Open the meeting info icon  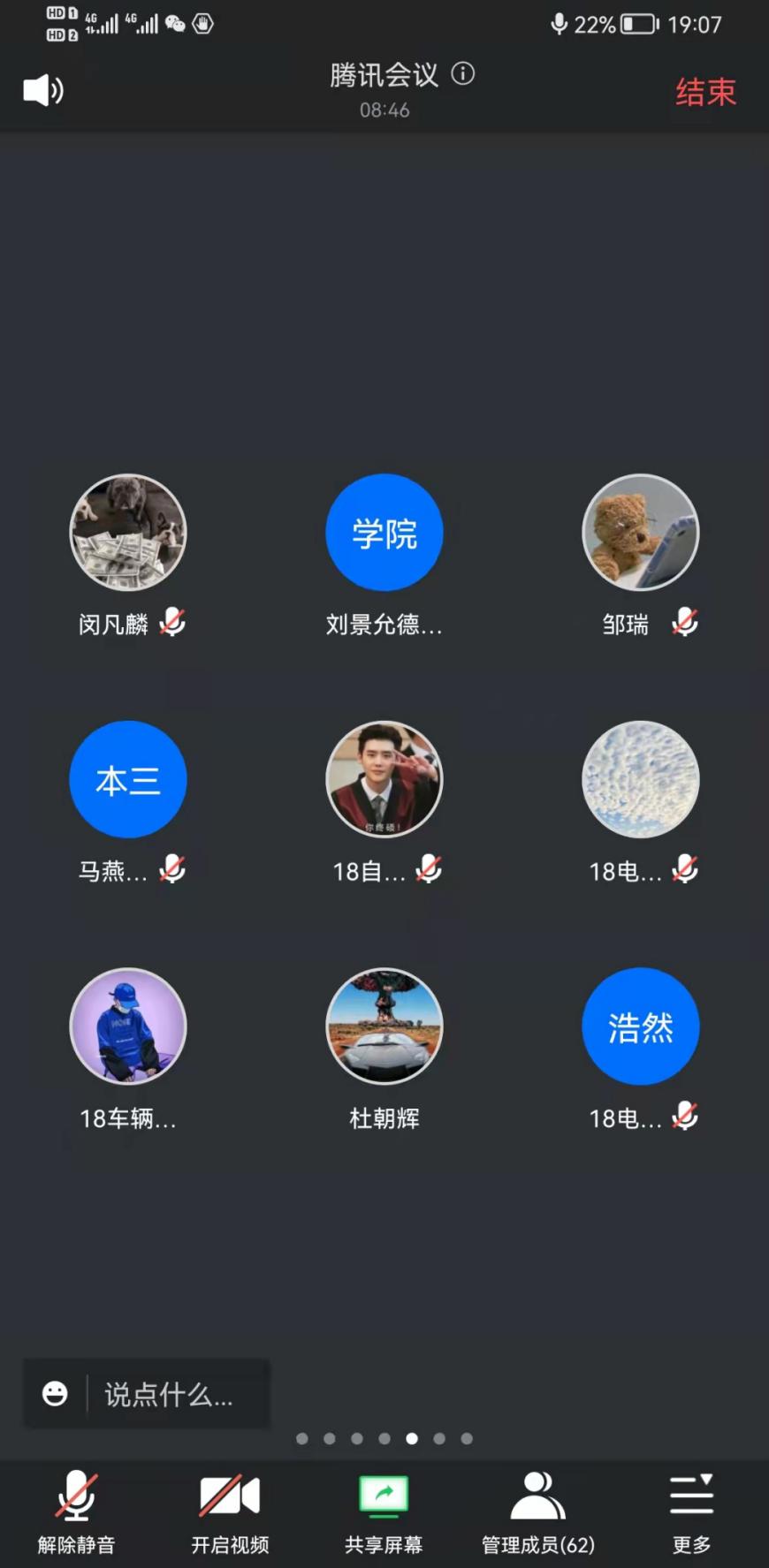tap(463, 74)
